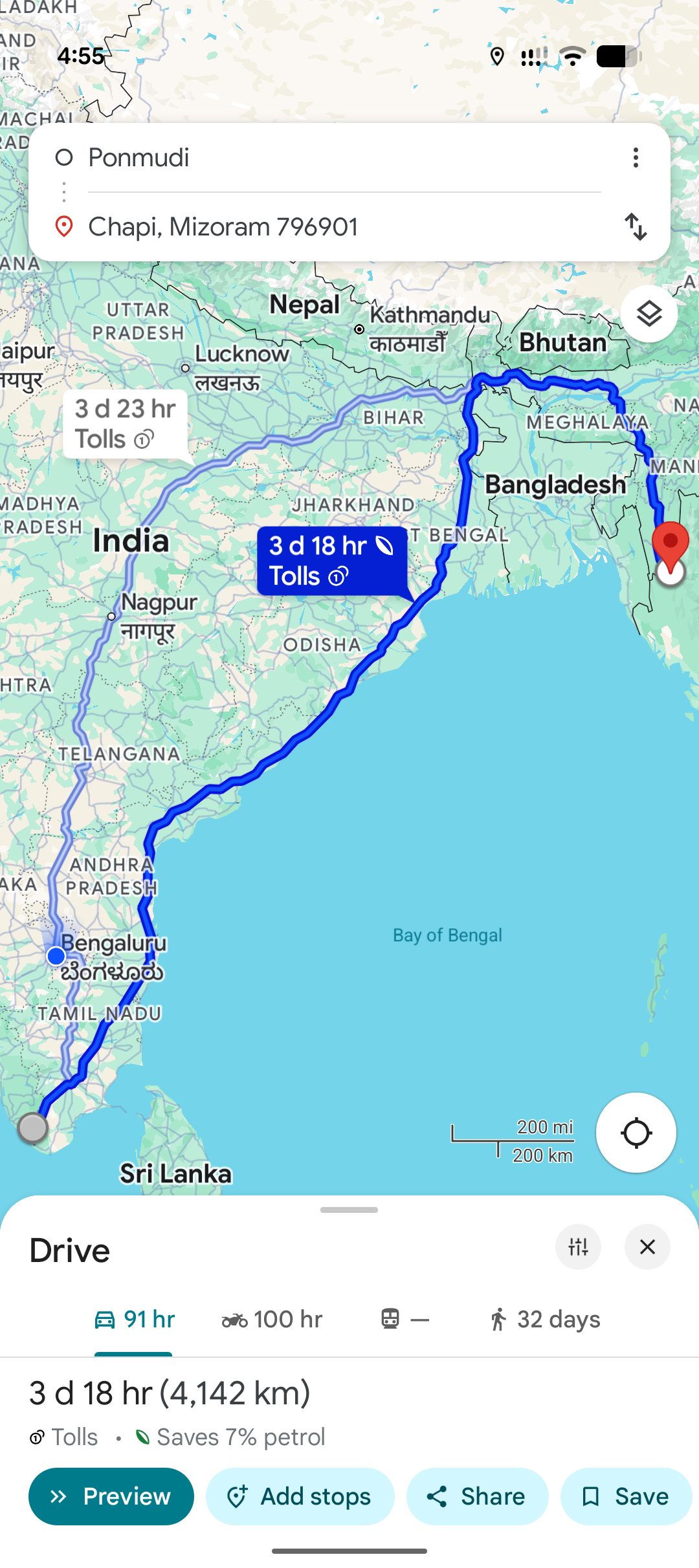This screenshot has height=1568, width=699.
Task: Select the alternate 3 d 23 hr route
Action: click(x=125, y=424)
